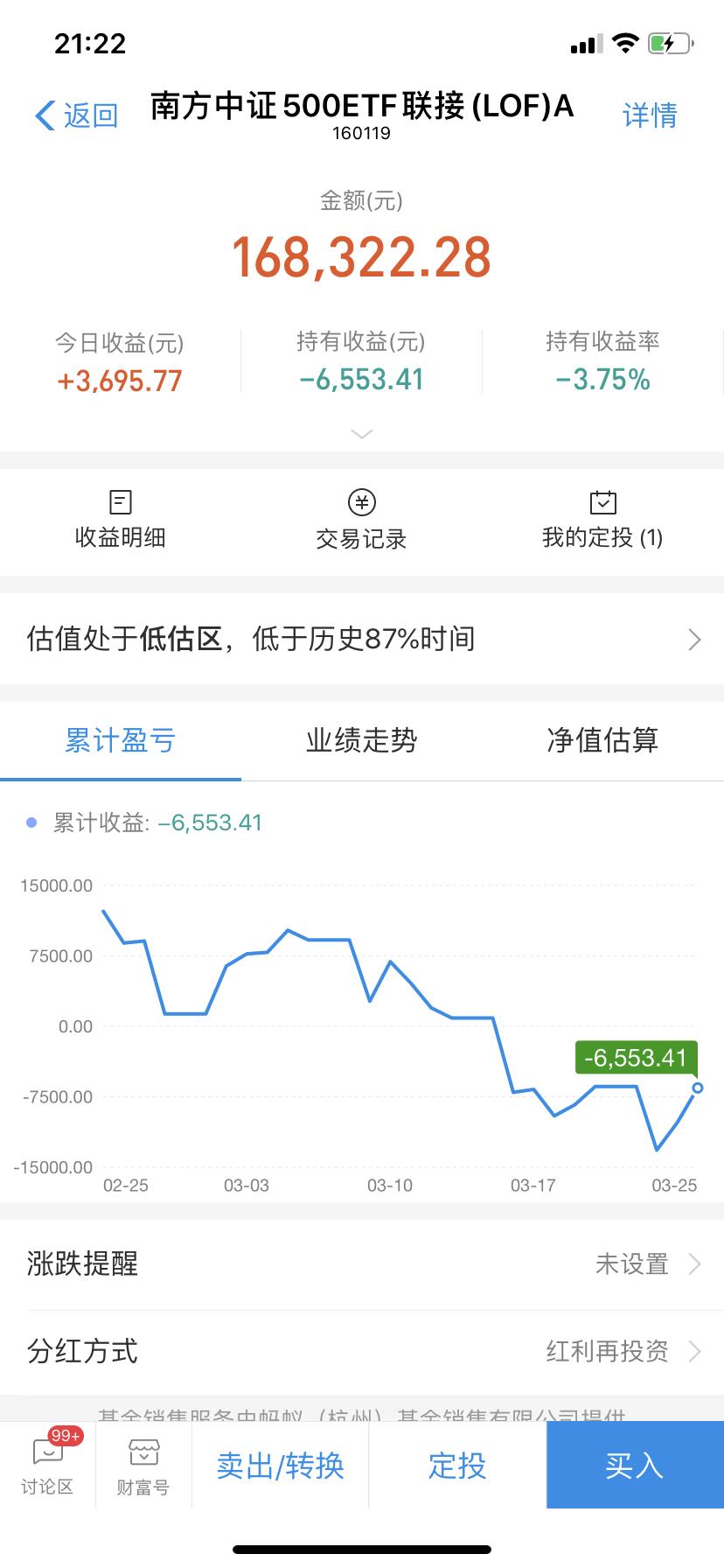Tap the Wi-Fi icon in status bar
Viewport: 724px width, 1568px height.
point(626,42)
